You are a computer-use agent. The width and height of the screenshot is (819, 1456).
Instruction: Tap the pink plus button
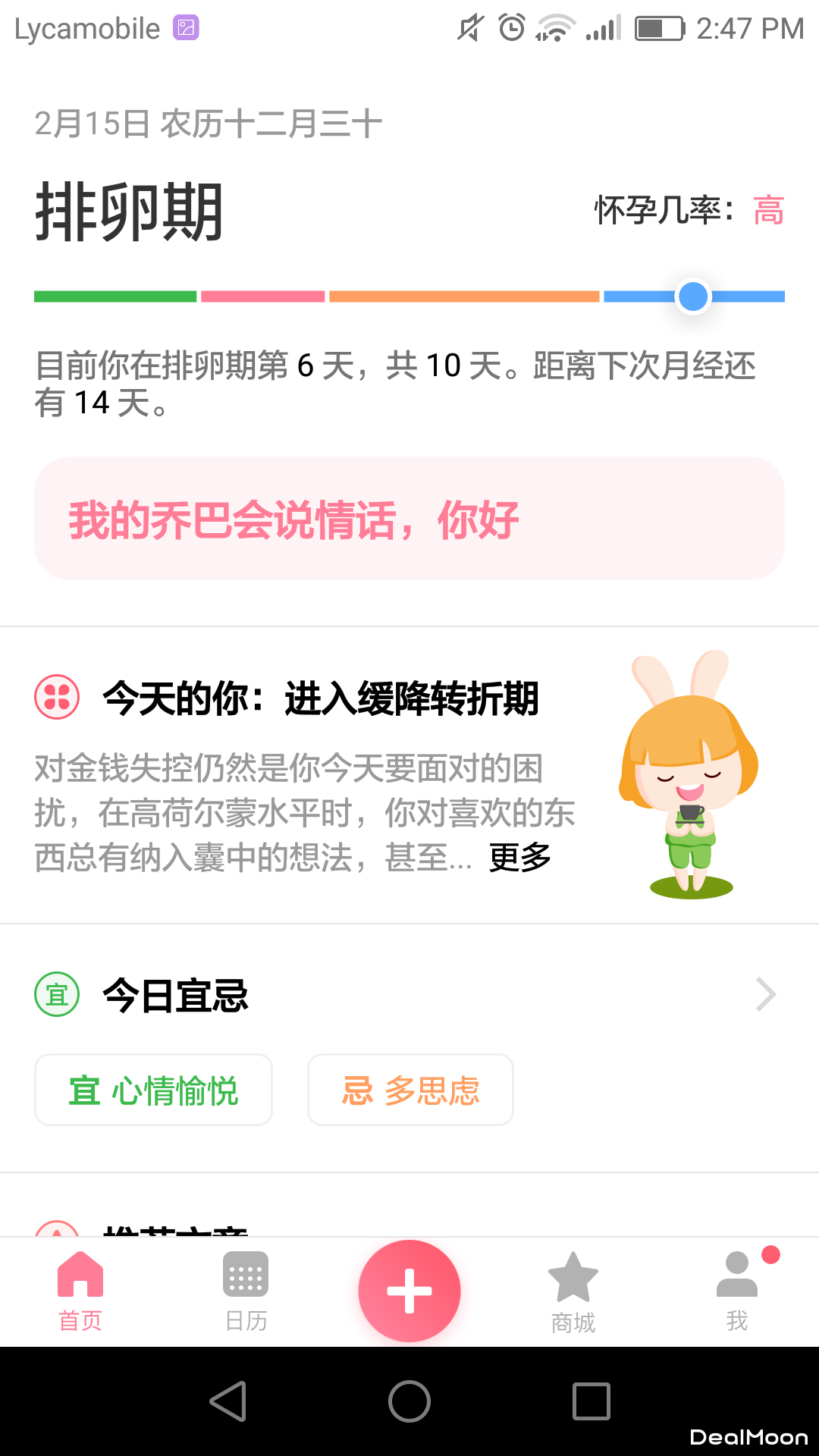point(409,1291)
